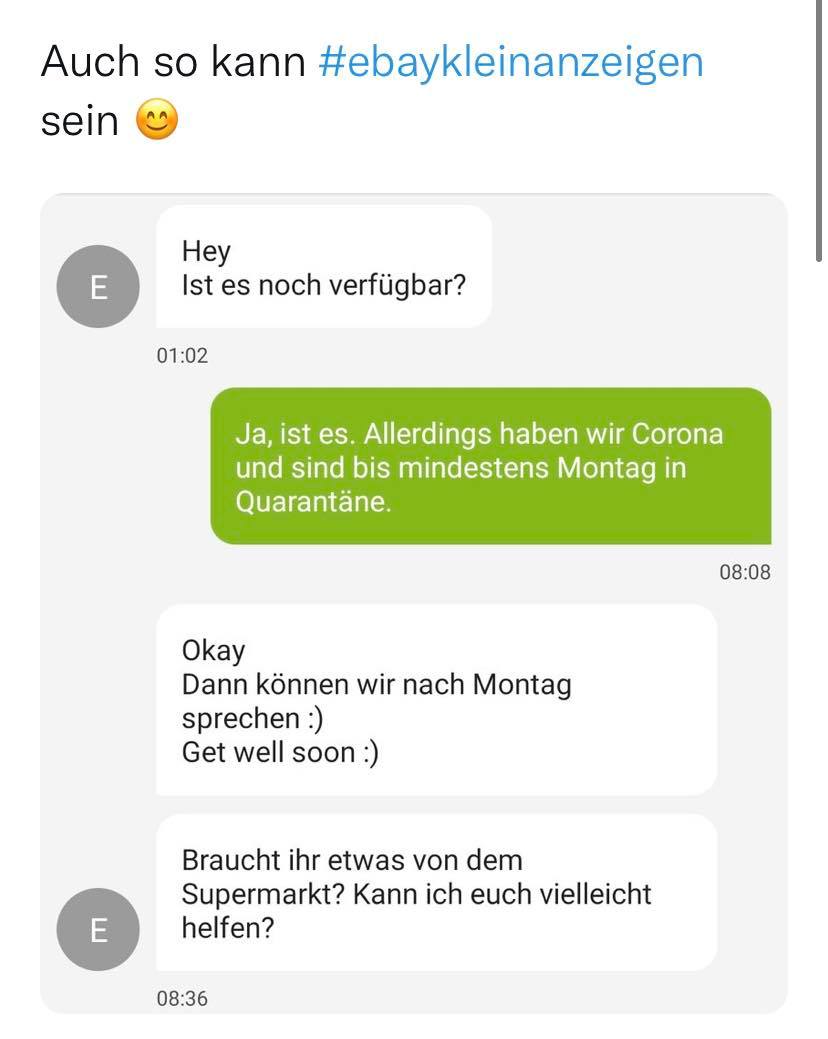Open the #ebaykleinanzeigen hashtag
Screen dimensions: 828x1039
[x=510, y=62]
